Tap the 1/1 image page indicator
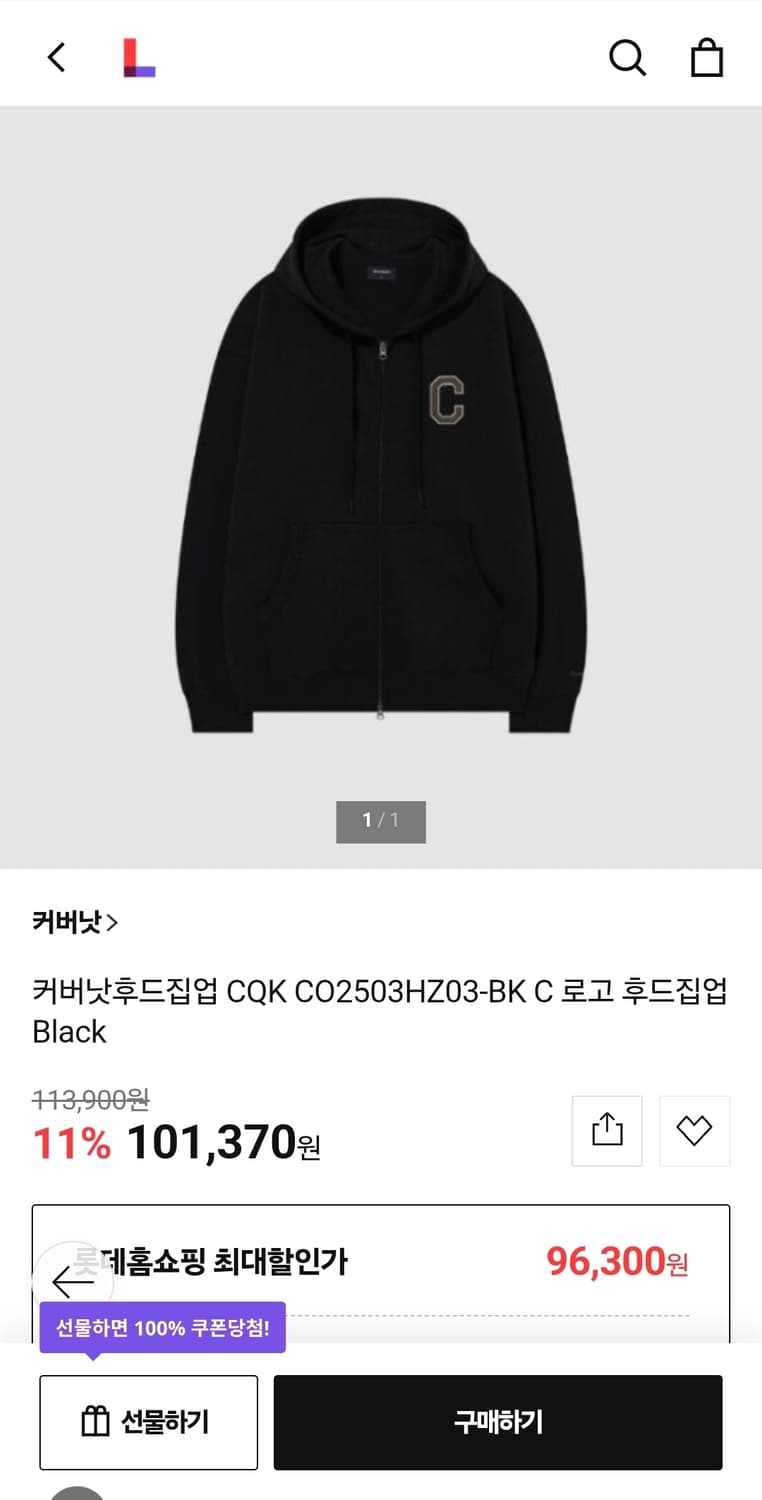 coord(381,821)
